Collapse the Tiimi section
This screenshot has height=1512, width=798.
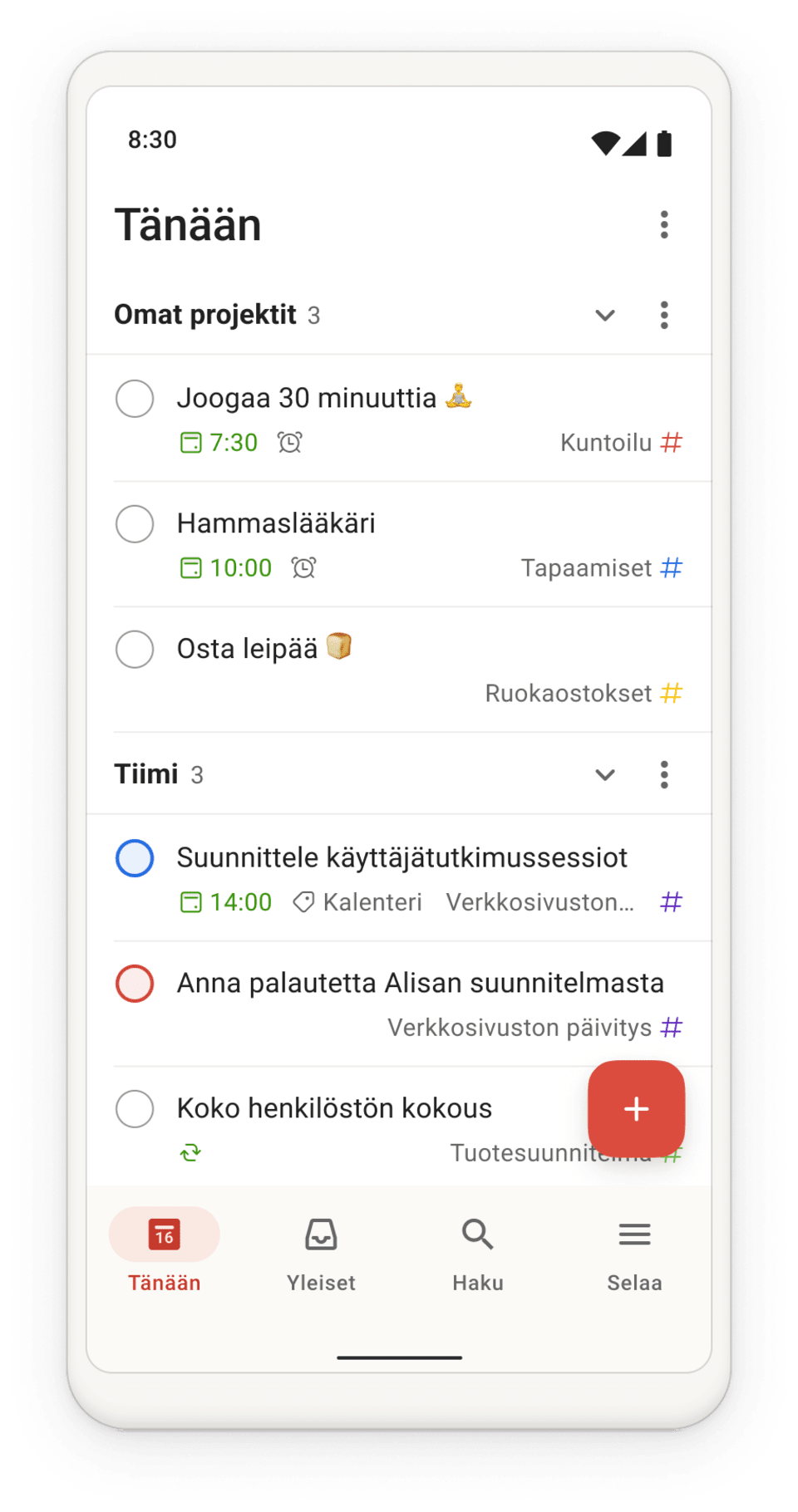coord(605,774)
